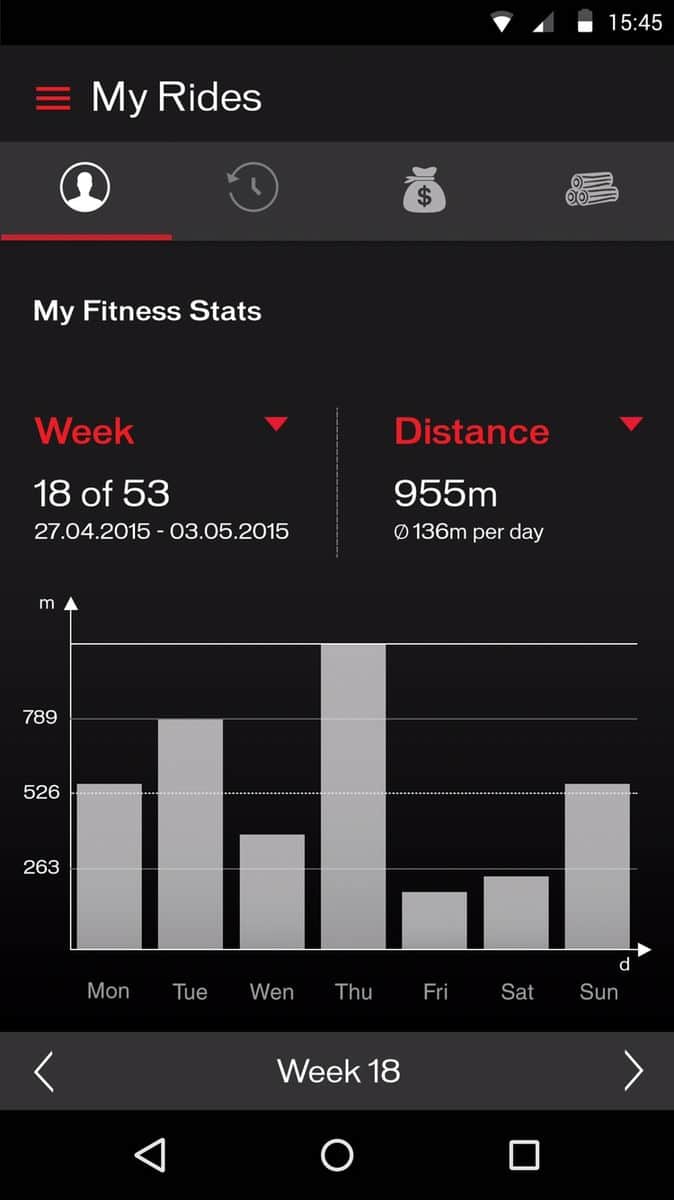Select the profile fitness stats tab
The height and width of the screenshot is (1200, 674).
click(85, 187)
